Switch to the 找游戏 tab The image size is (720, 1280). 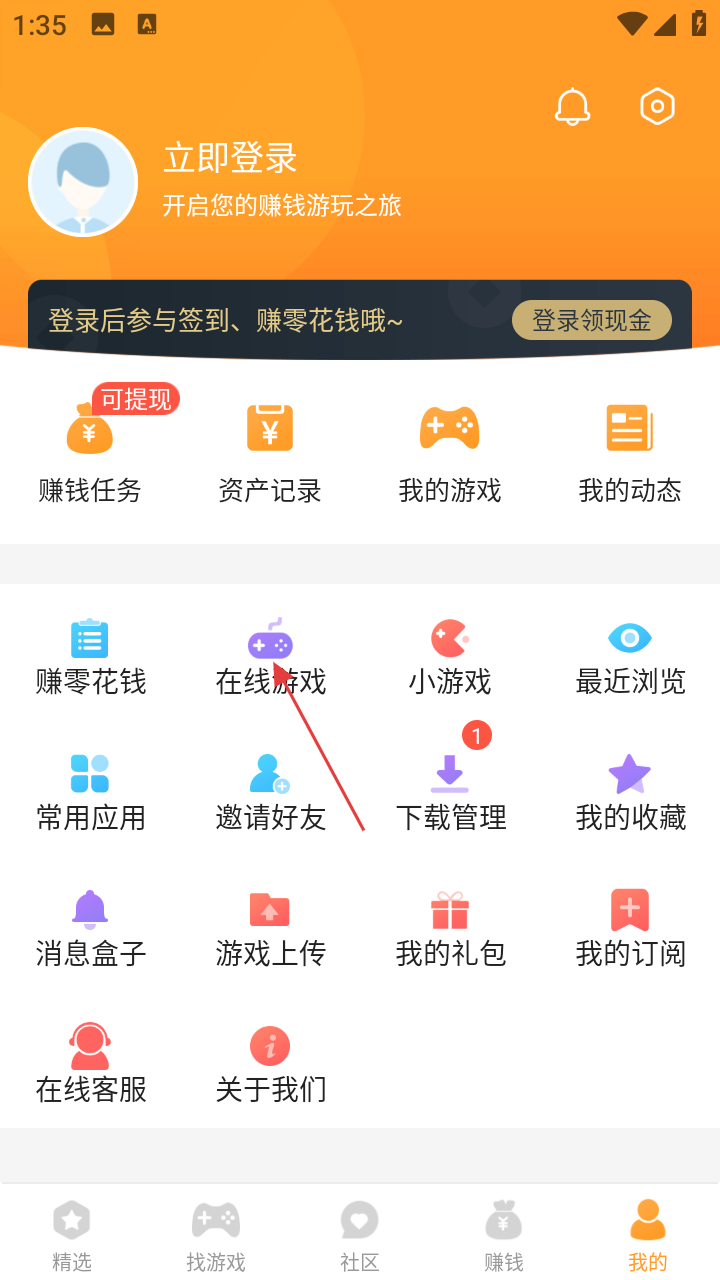point(216,1236)
